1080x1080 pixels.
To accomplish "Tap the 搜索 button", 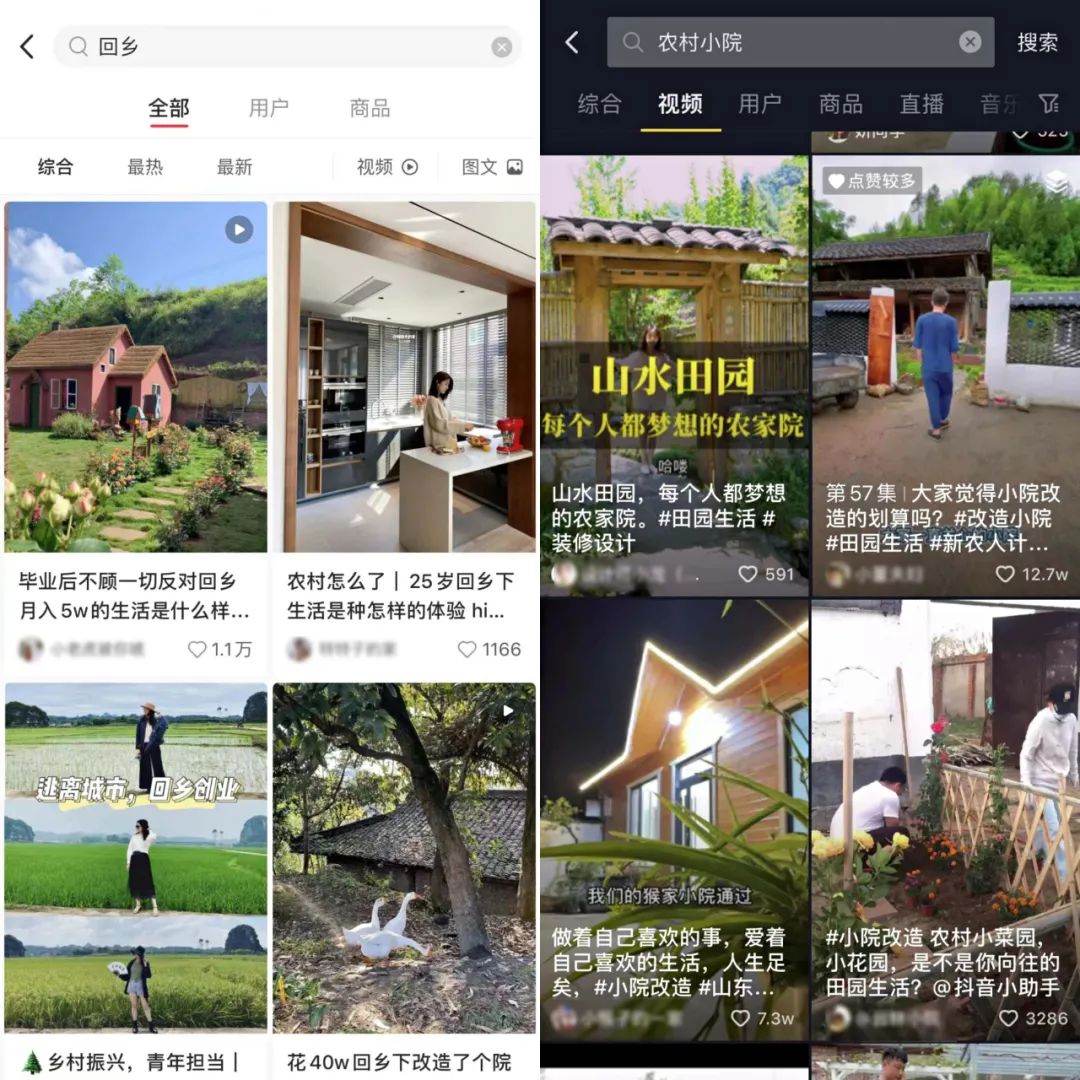I will coord(1037,42).
